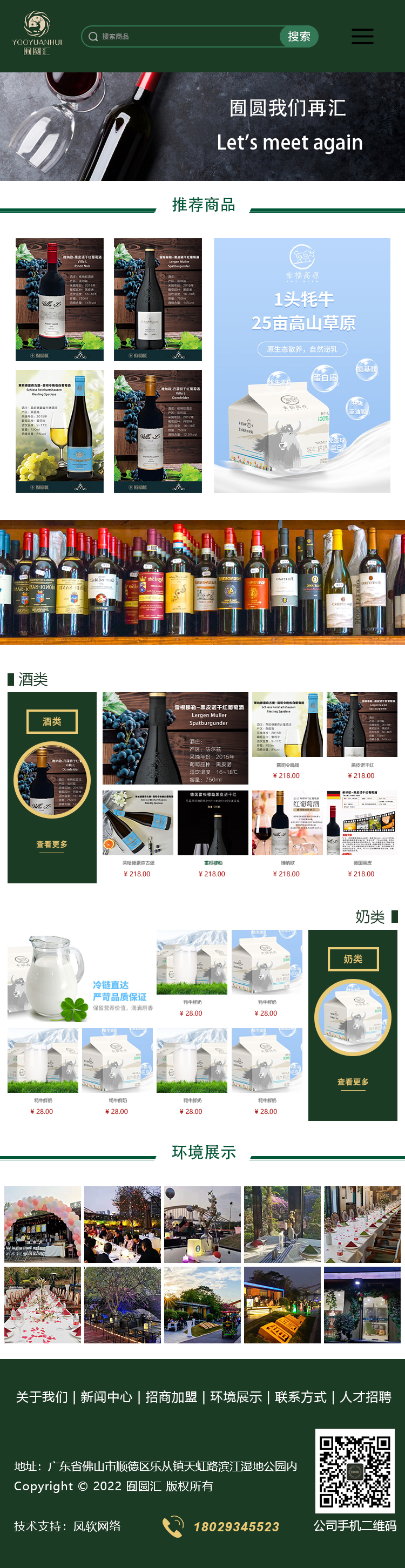This screenshot has height=1568, width=405.
Task: Tap 查看更多 in the 奶类 panel
Action: point(353,1082)
